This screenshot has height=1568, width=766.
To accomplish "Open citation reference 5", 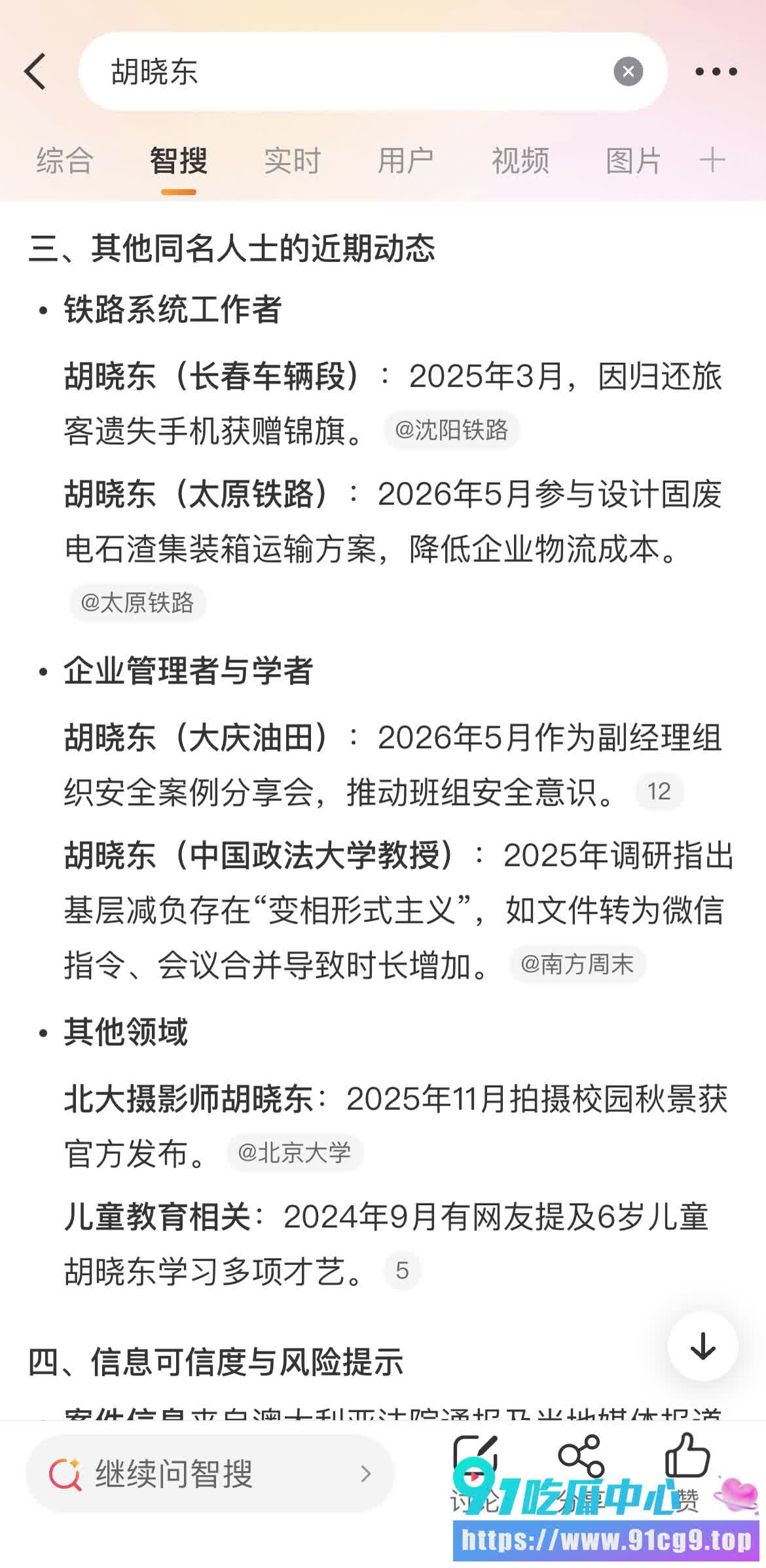I will tap(402, 1271).
